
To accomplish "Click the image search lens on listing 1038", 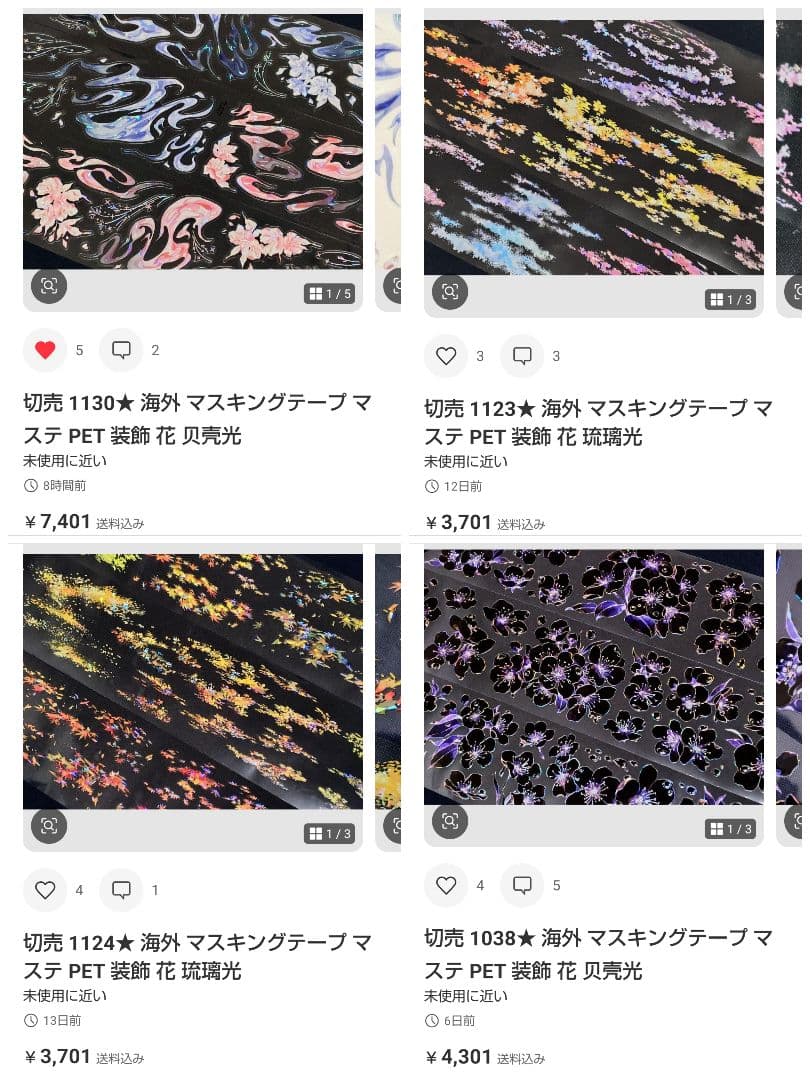I will point(449,822).
